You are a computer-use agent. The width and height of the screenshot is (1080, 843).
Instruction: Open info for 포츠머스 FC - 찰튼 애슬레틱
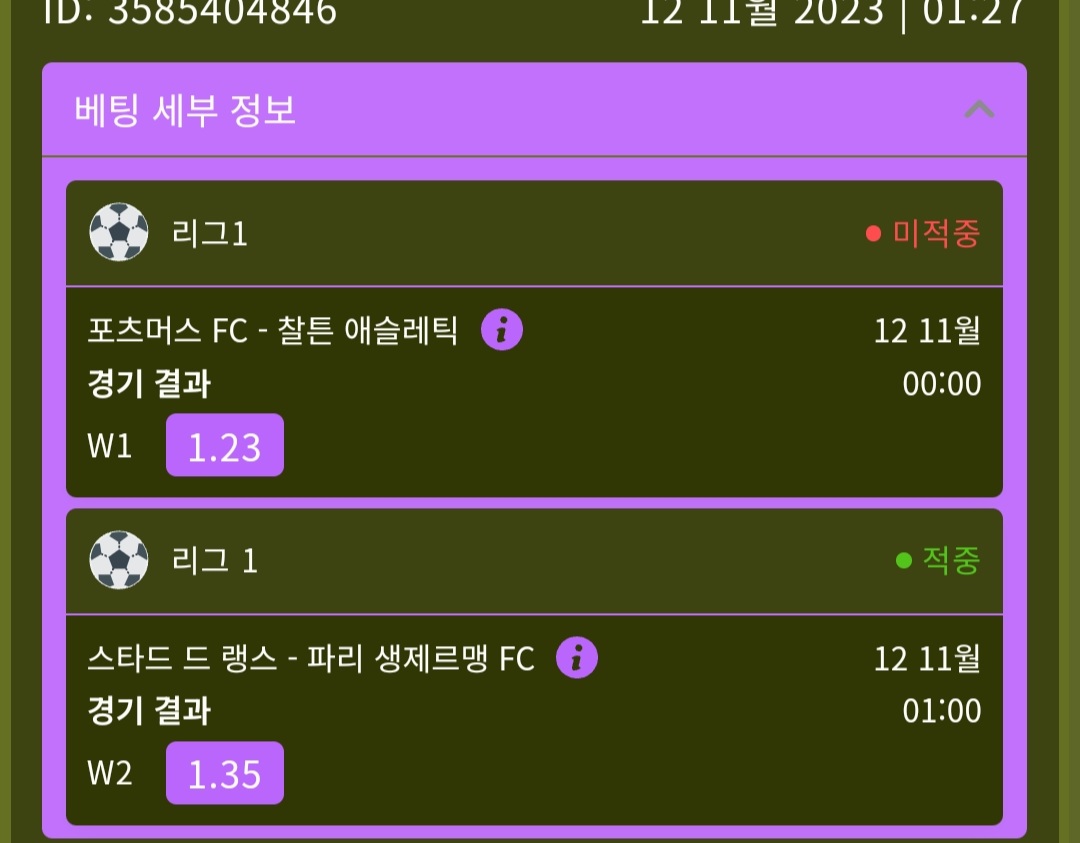(x=502, y=330)
